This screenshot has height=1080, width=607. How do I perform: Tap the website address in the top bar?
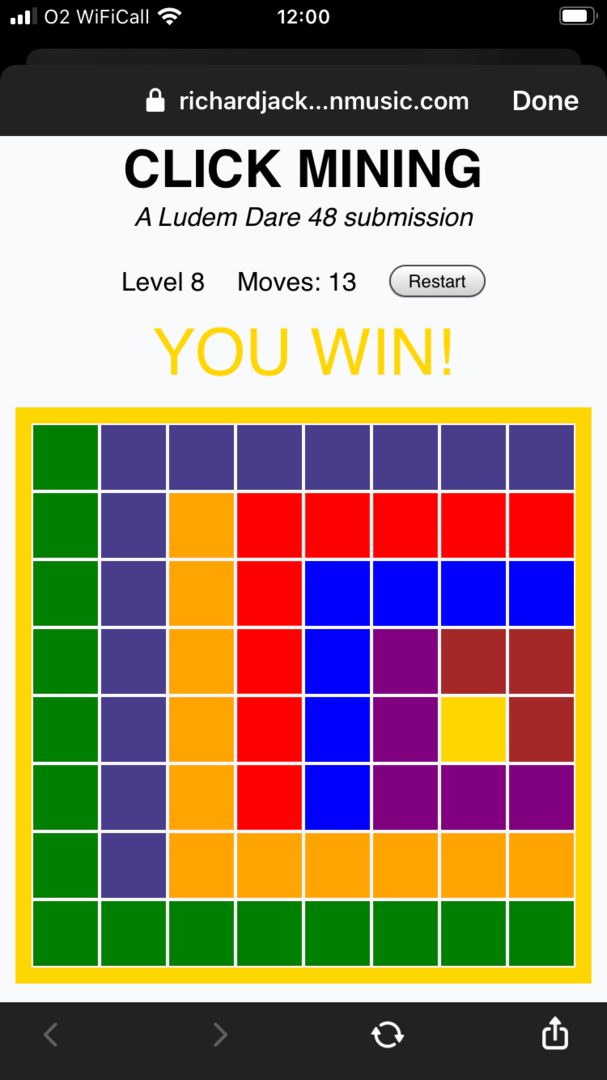click(322, 101)
